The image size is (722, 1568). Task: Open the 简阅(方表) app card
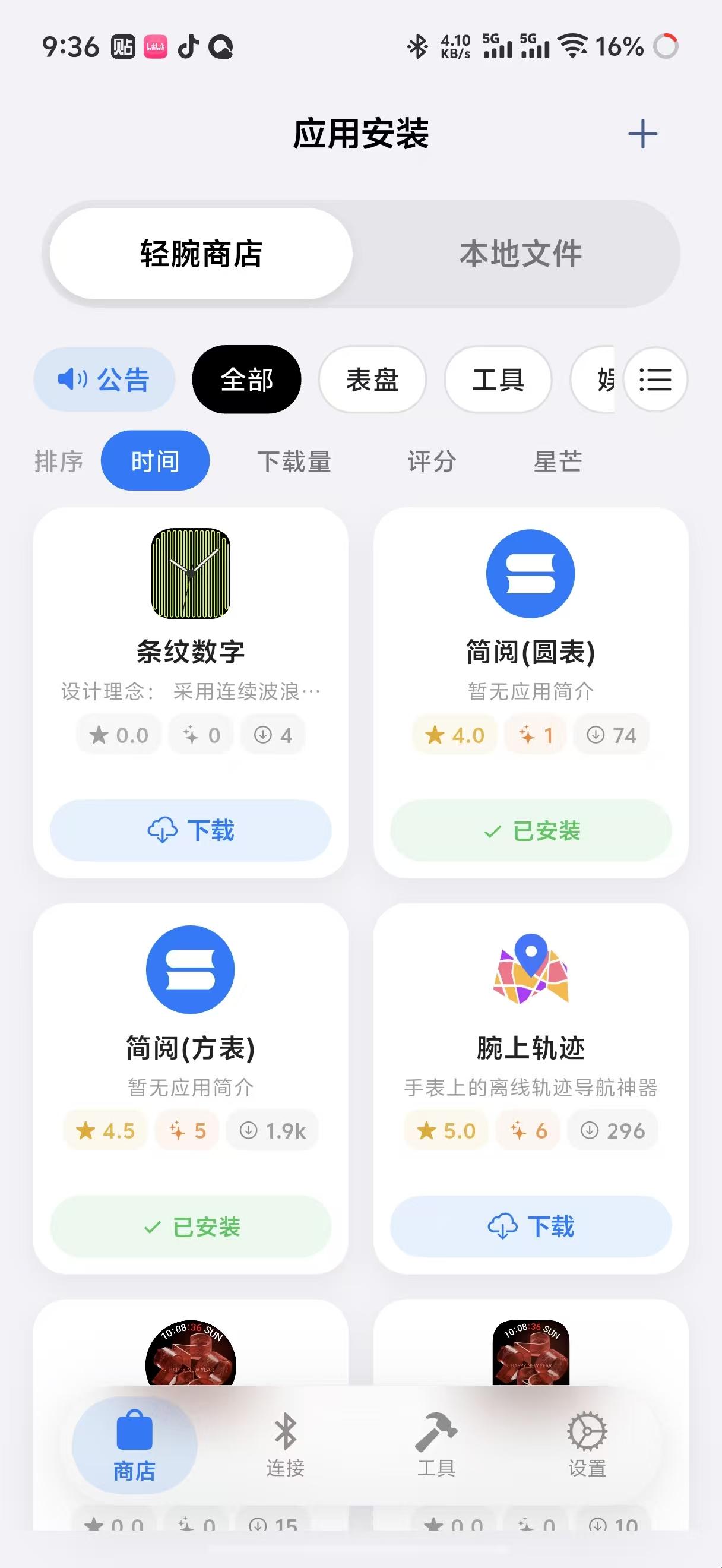191,1047
